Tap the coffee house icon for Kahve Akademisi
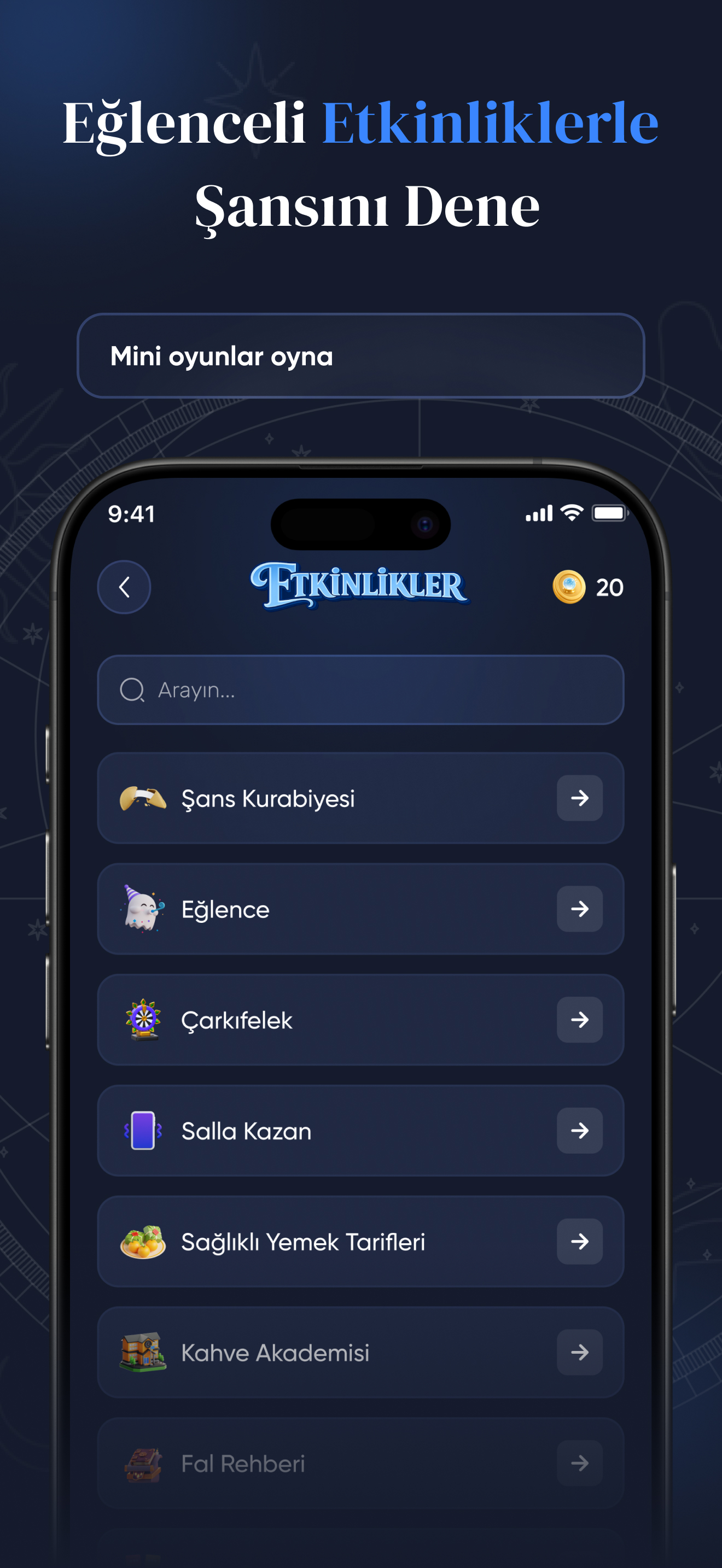This screenshot has width=722, height=1568. pyautogui.click(x=144, y=1353)
